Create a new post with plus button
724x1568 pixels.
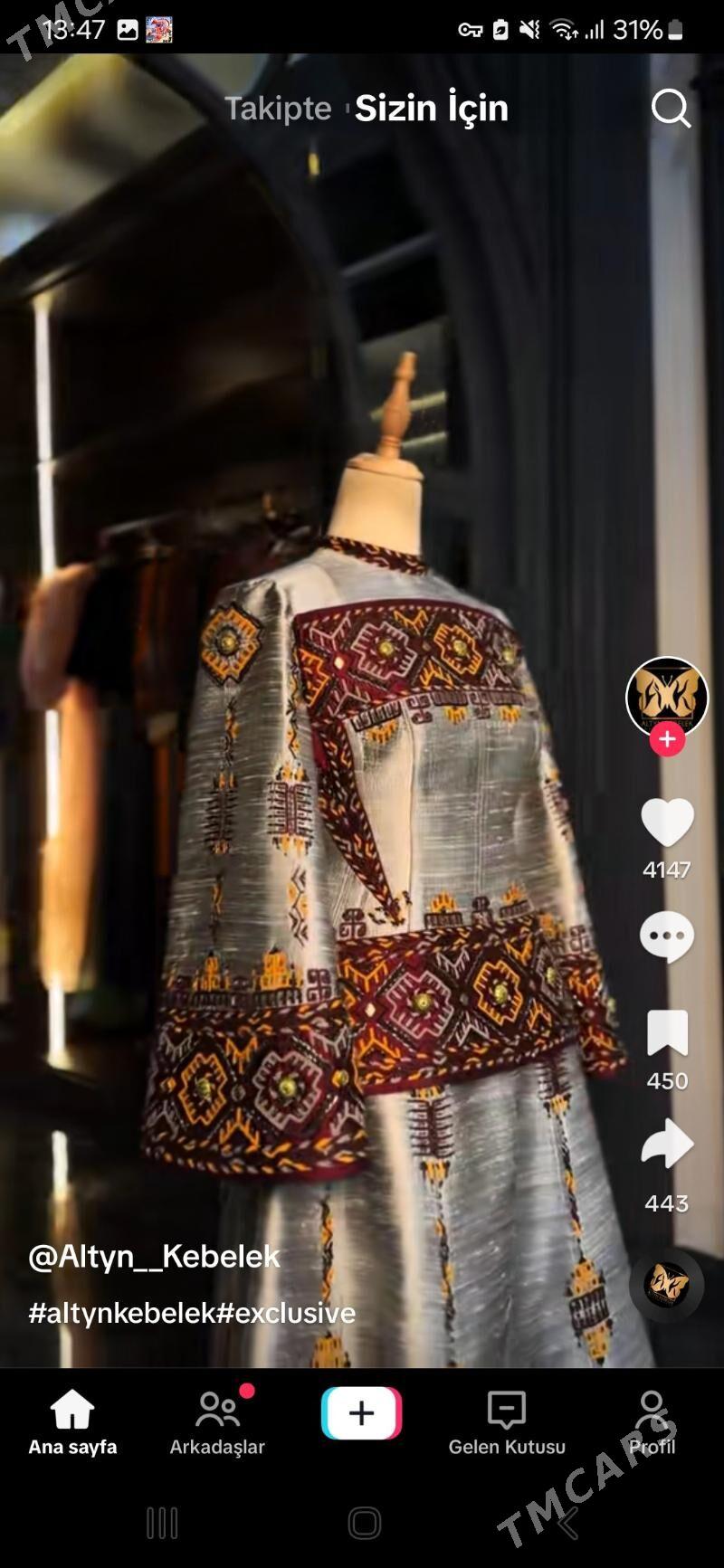[x=361, y=1413]
